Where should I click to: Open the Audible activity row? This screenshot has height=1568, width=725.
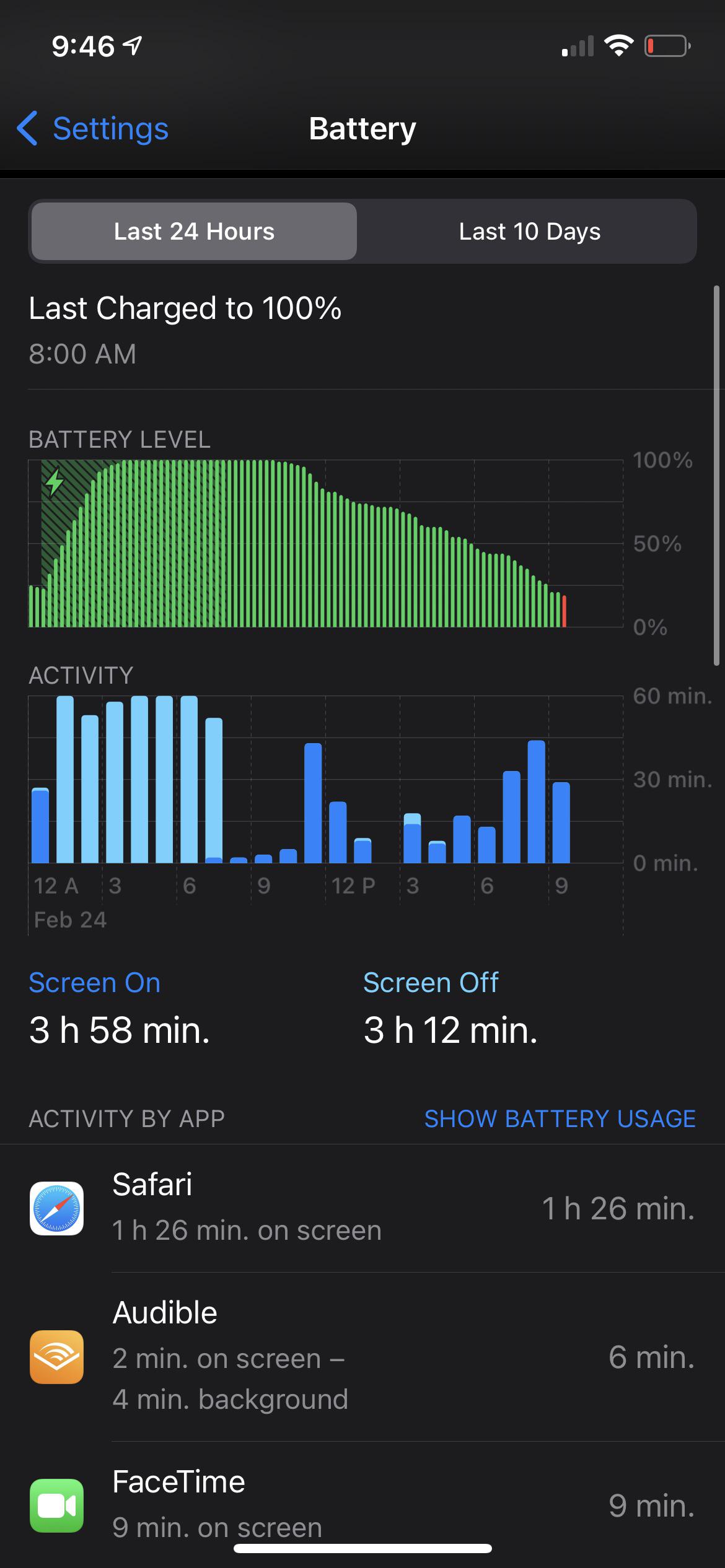pos(362,1357)
